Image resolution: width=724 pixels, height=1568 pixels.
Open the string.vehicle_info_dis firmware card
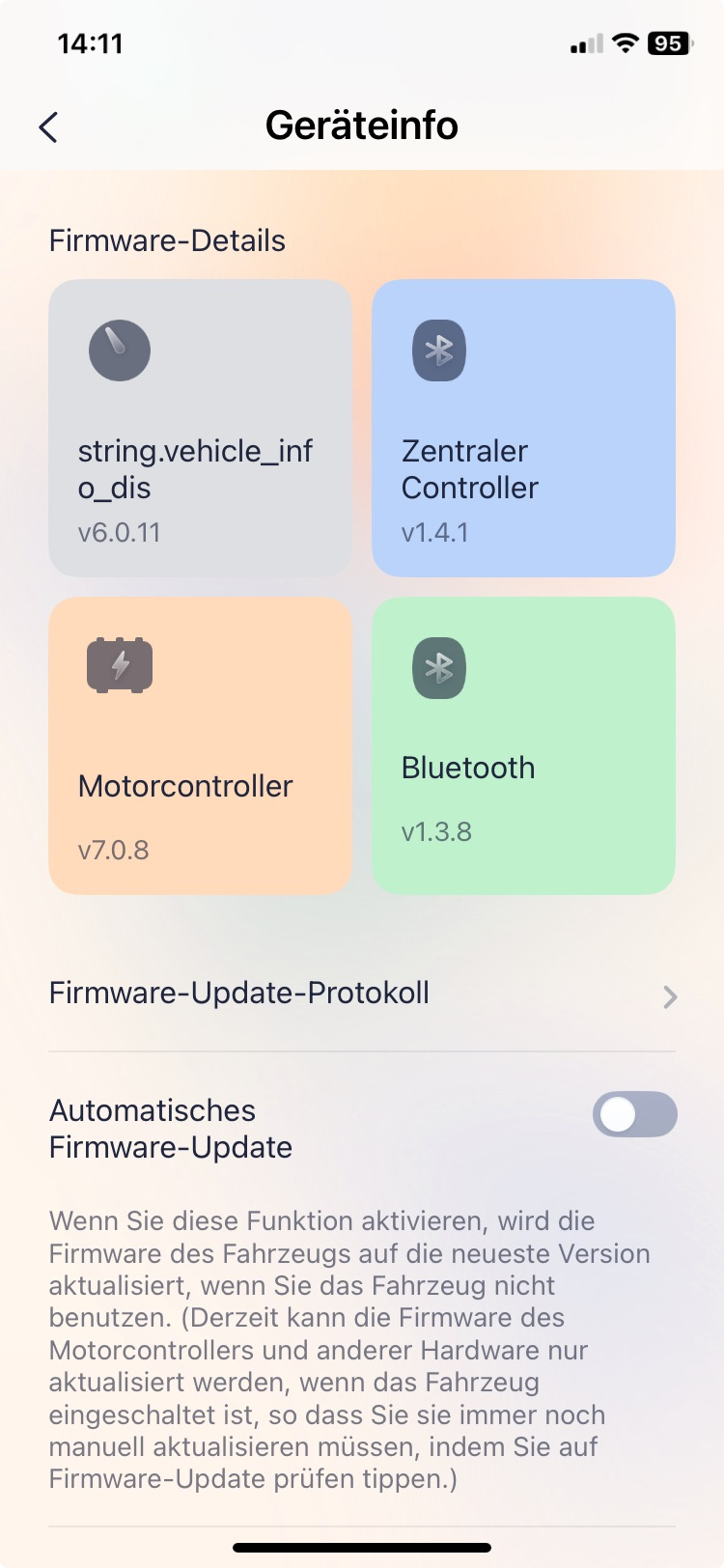click(x=200, y=428)
